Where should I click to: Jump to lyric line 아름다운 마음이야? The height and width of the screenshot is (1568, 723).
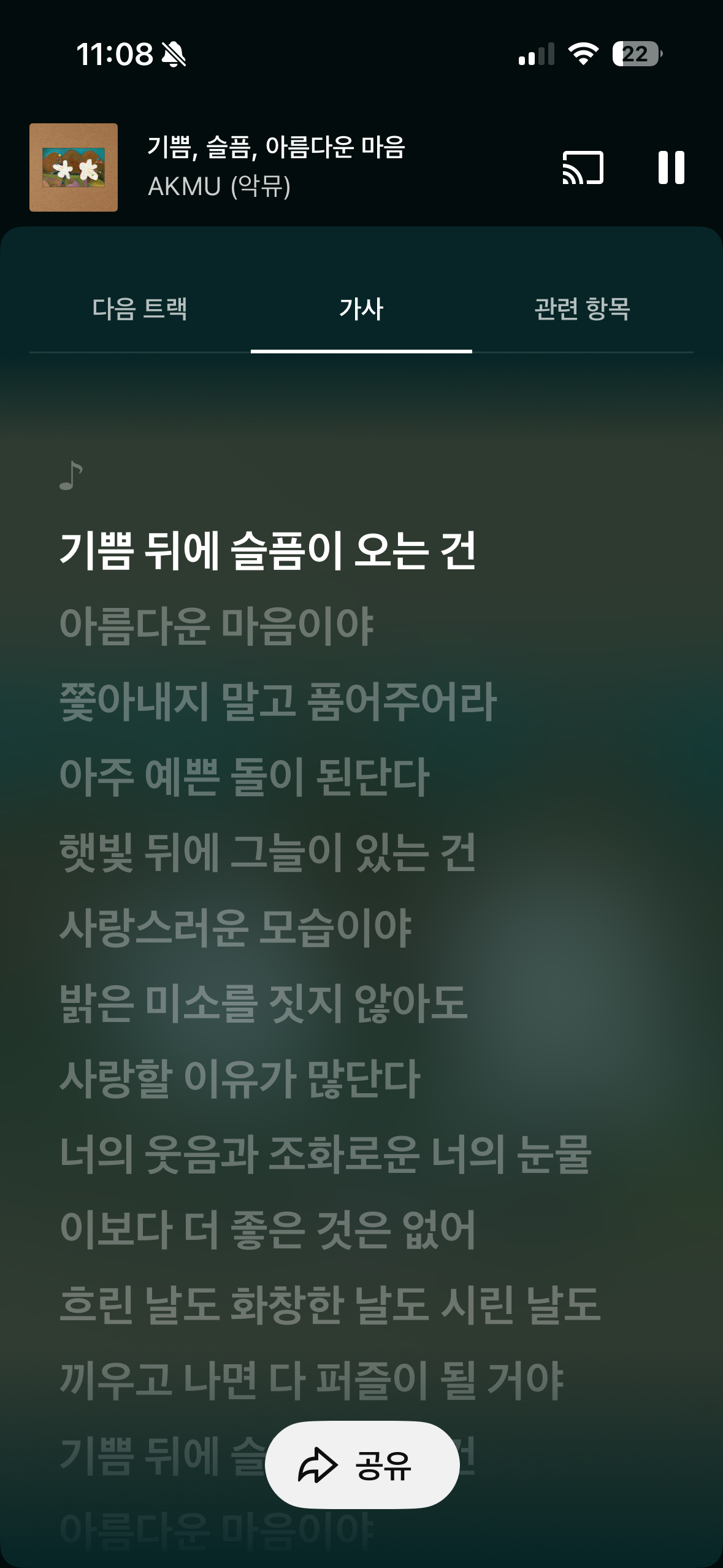pyautogui.click(x=216, y=626)
